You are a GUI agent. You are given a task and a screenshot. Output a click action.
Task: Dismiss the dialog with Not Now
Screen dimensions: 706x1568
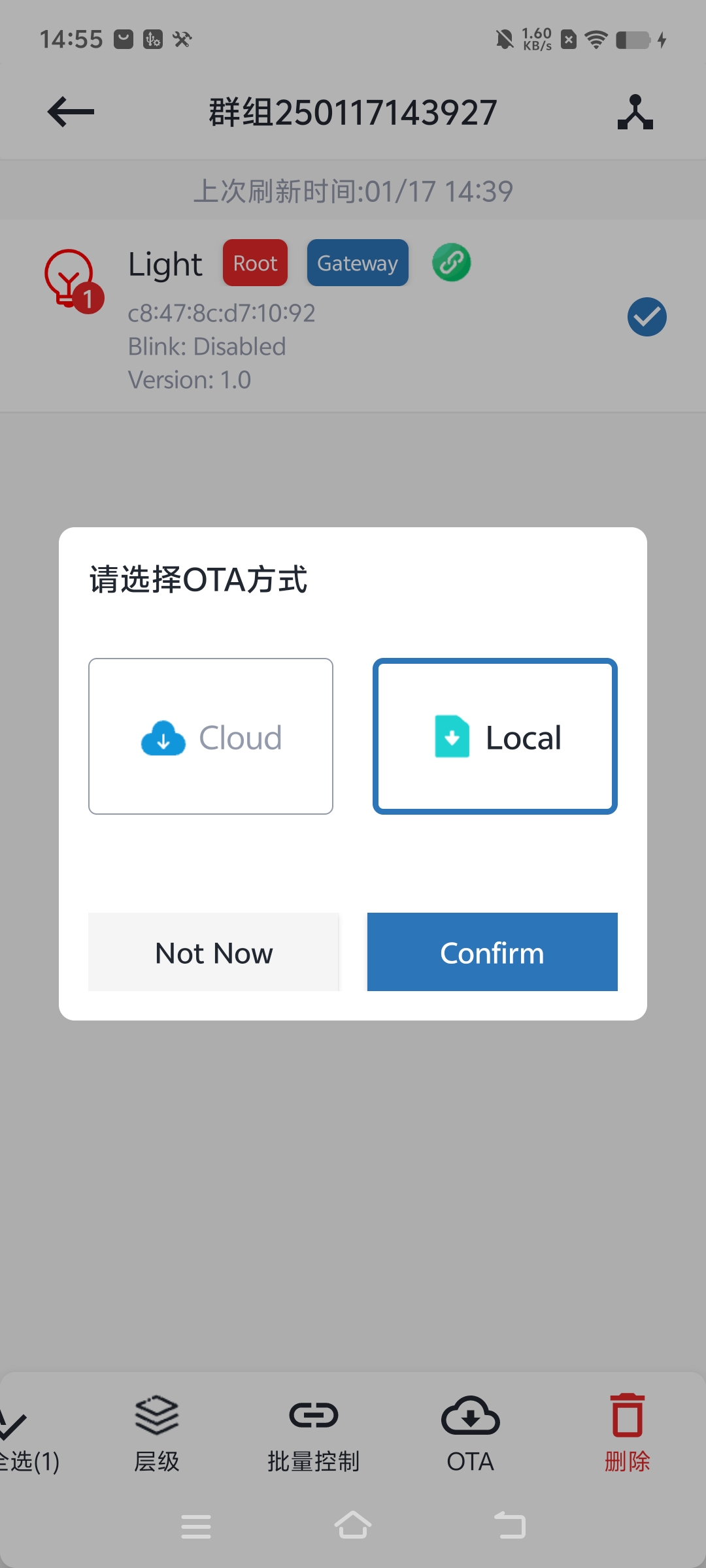coord(213,952)
